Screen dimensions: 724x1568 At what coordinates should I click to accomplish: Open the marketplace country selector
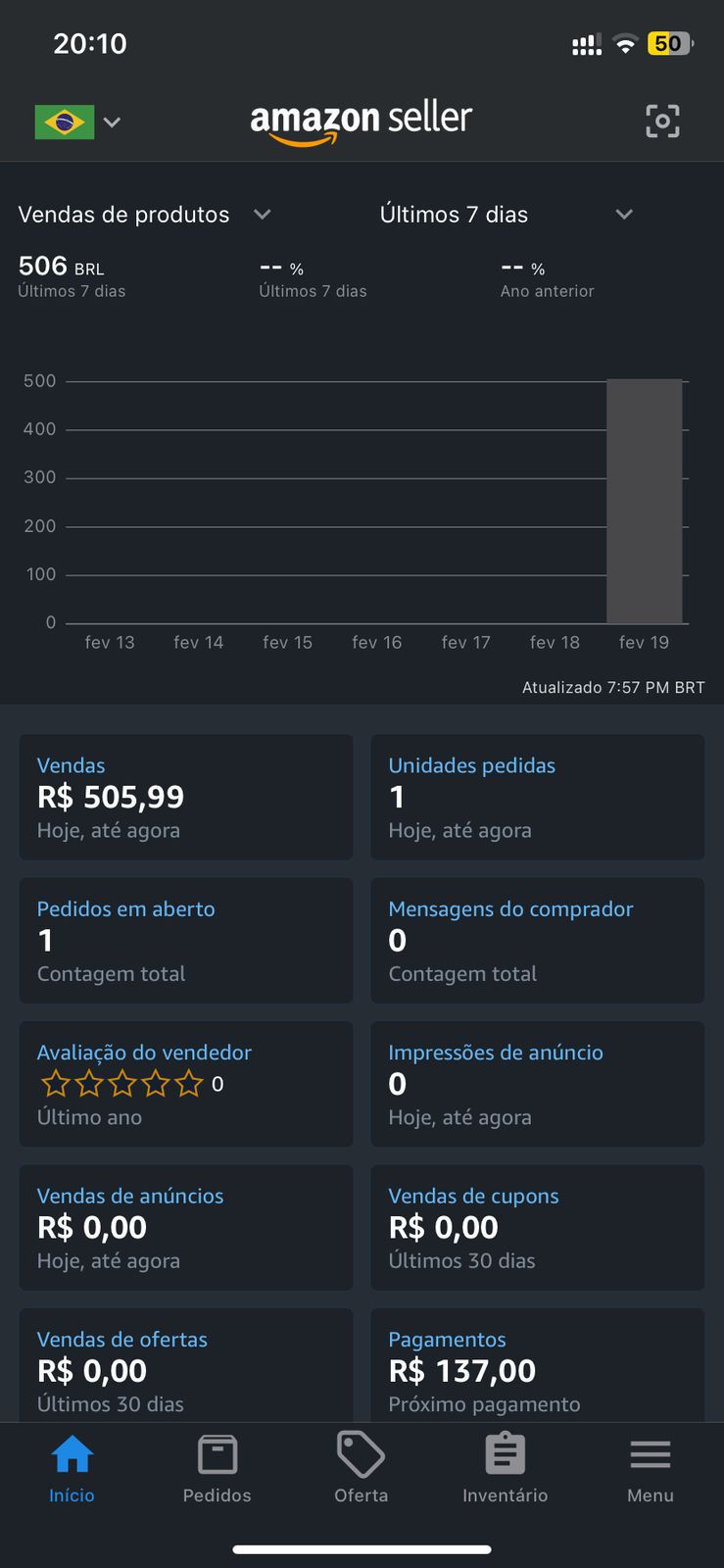click(77, 122)
